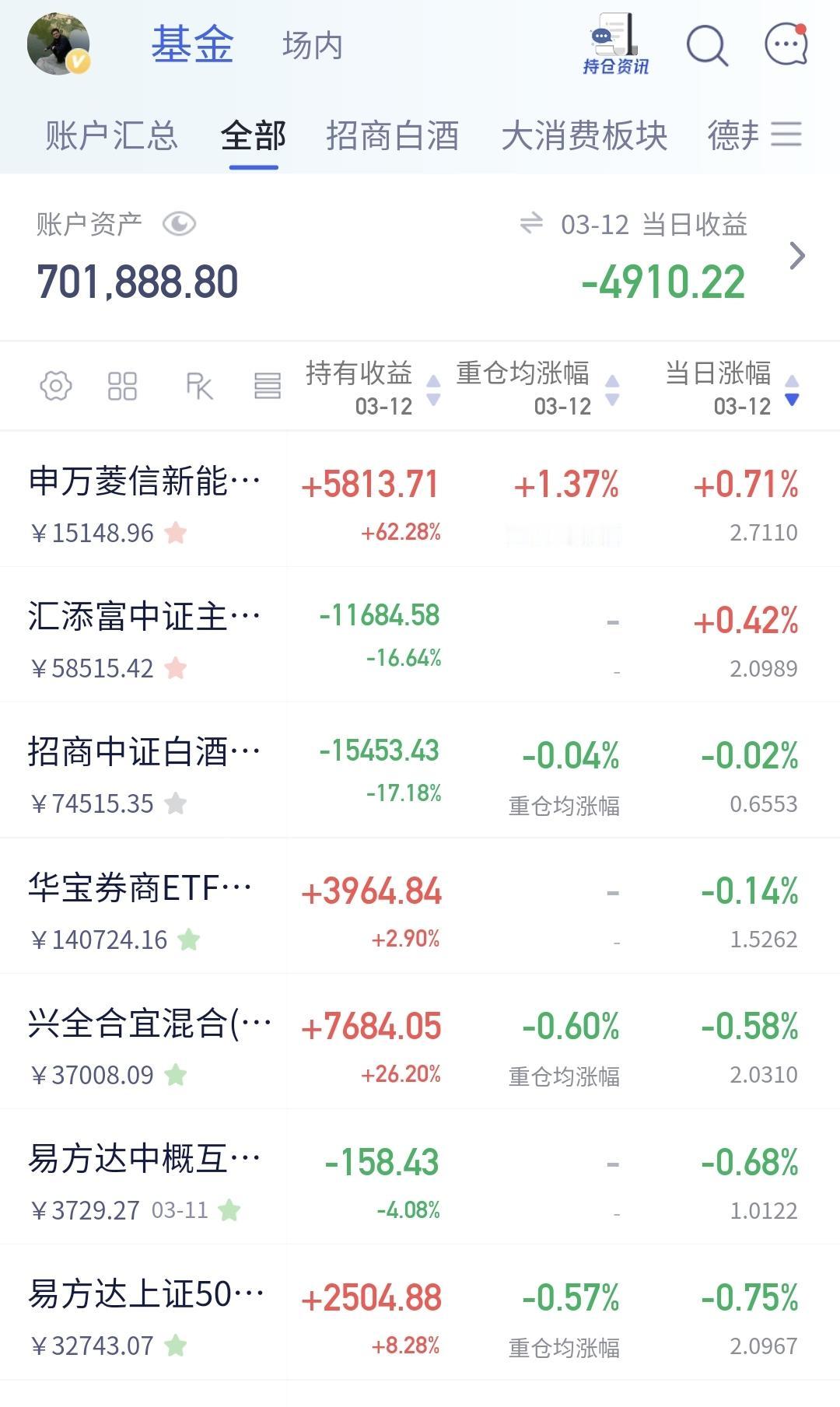
Task: Select the 招商白酒 tab
Action: pos(392,136)
